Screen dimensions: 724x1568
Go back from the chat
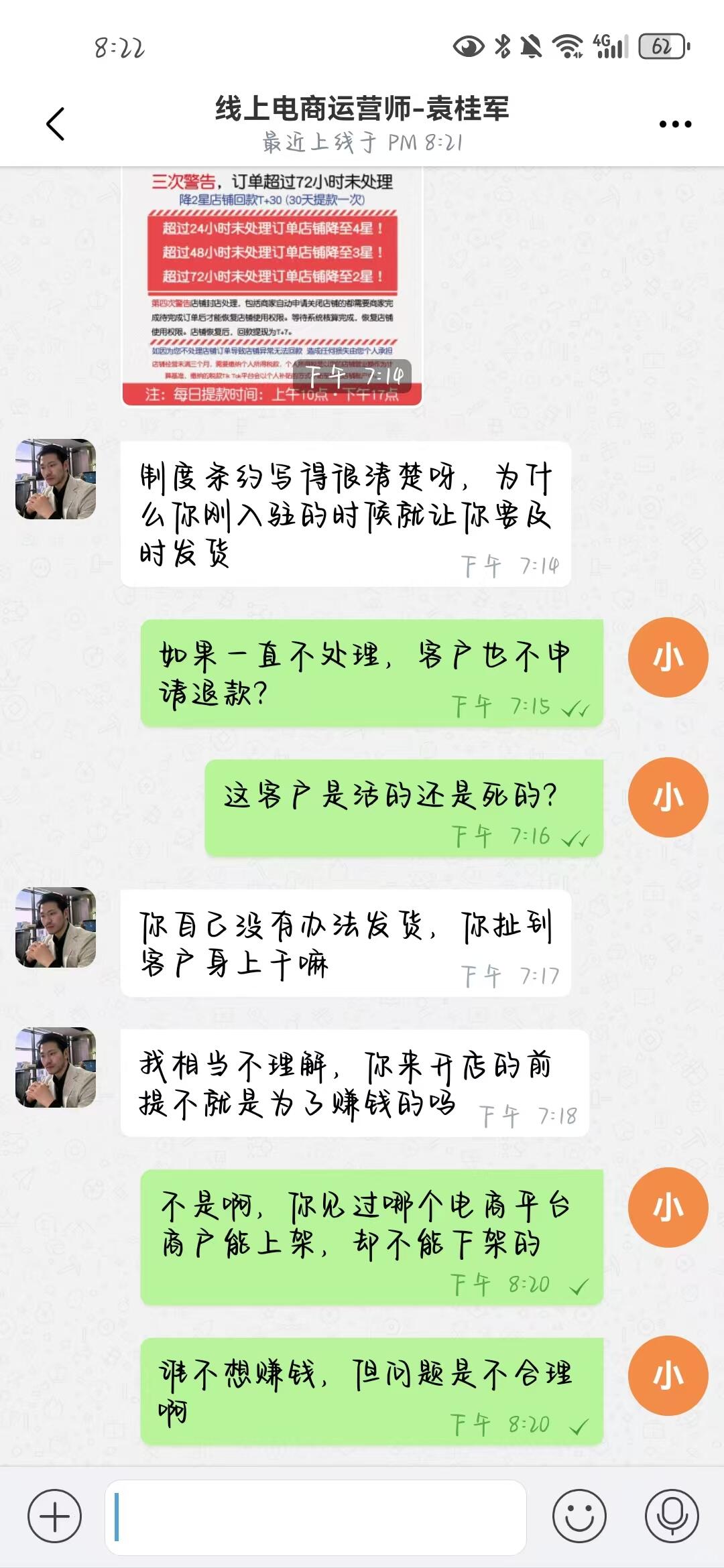click(56, 124)
